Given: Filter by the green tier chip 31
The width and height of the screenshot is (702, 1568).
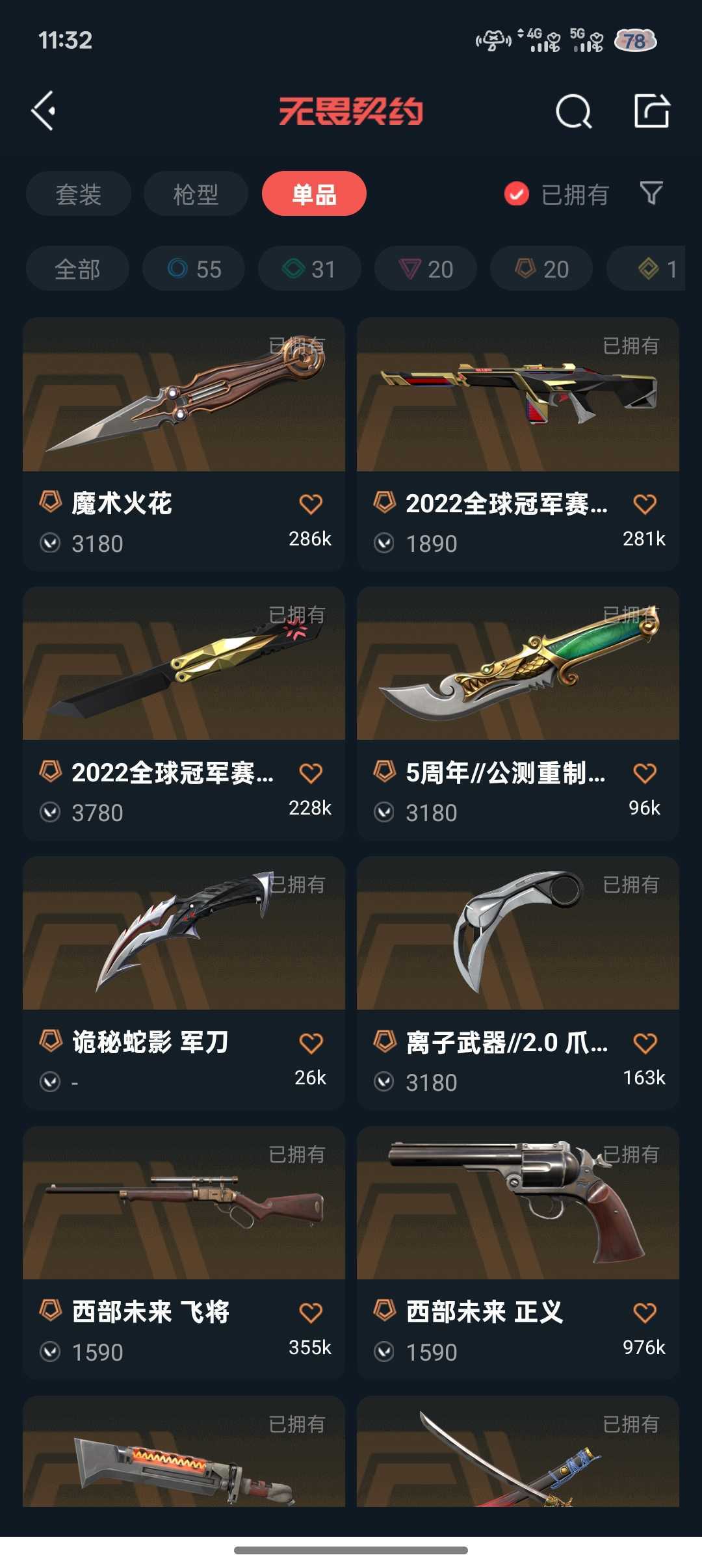Looking at the screenshot, I should 309,268.
